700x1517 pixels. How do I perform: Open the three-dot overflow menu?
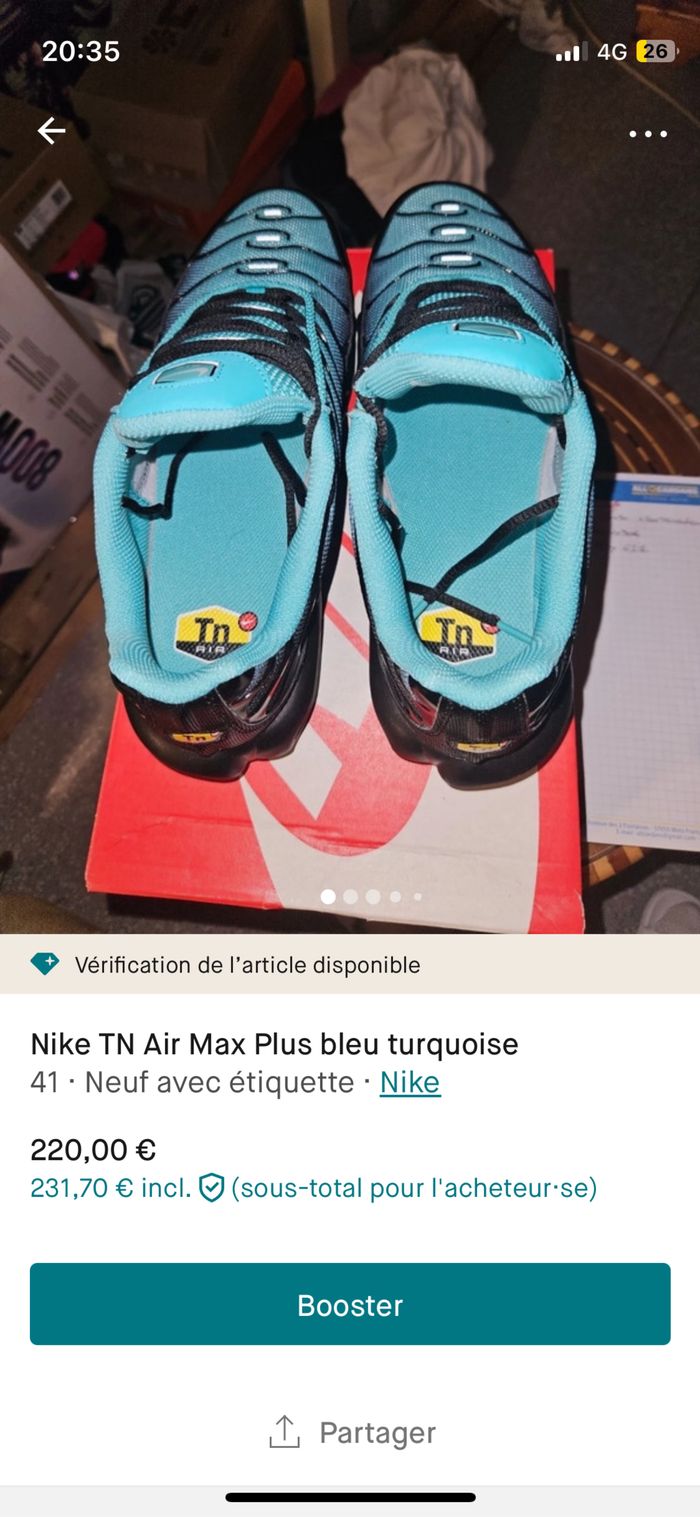(x=647, y=134)
